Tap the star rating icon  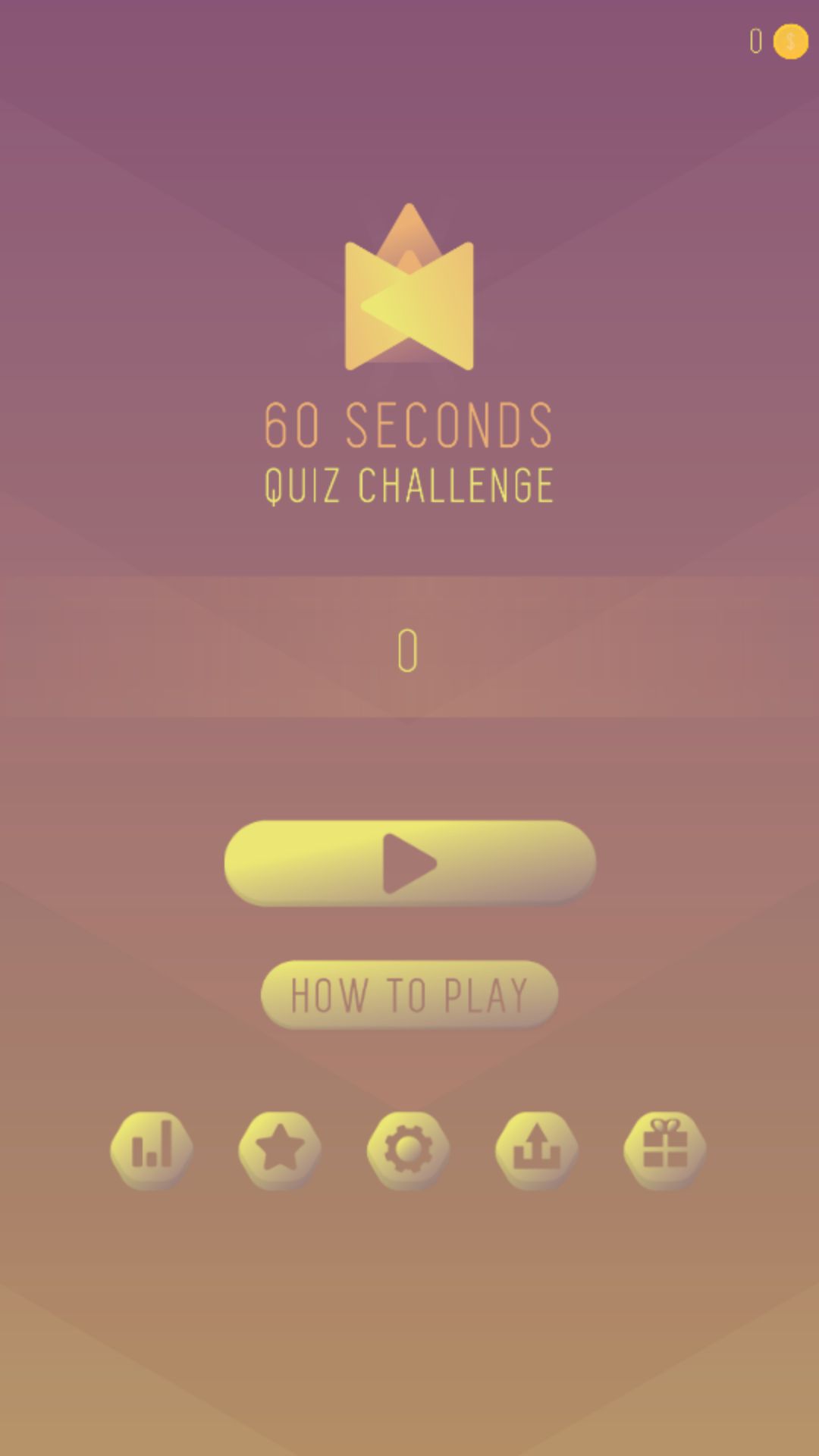[x=280, y=1149]
